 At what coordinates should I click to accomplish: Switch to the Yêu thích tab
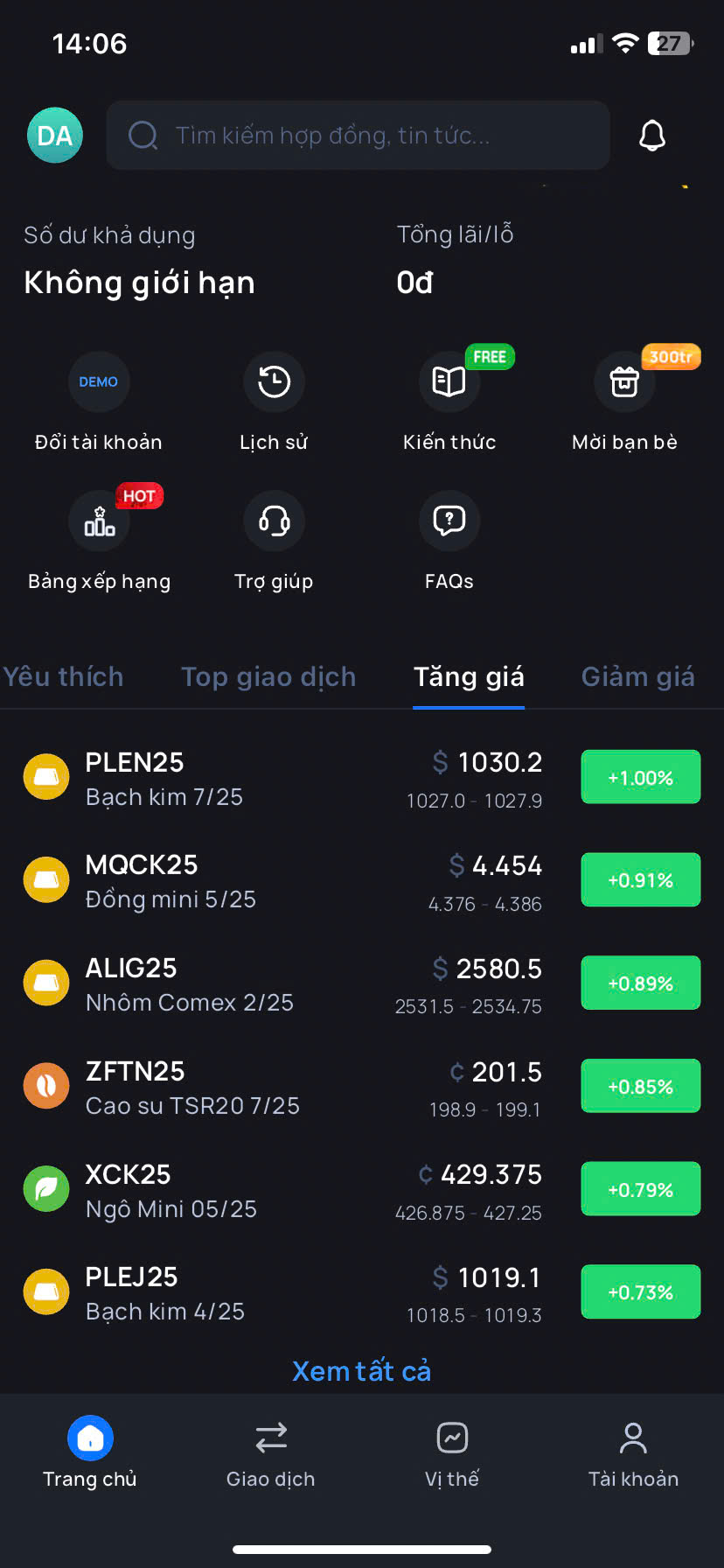pos(63,676)
